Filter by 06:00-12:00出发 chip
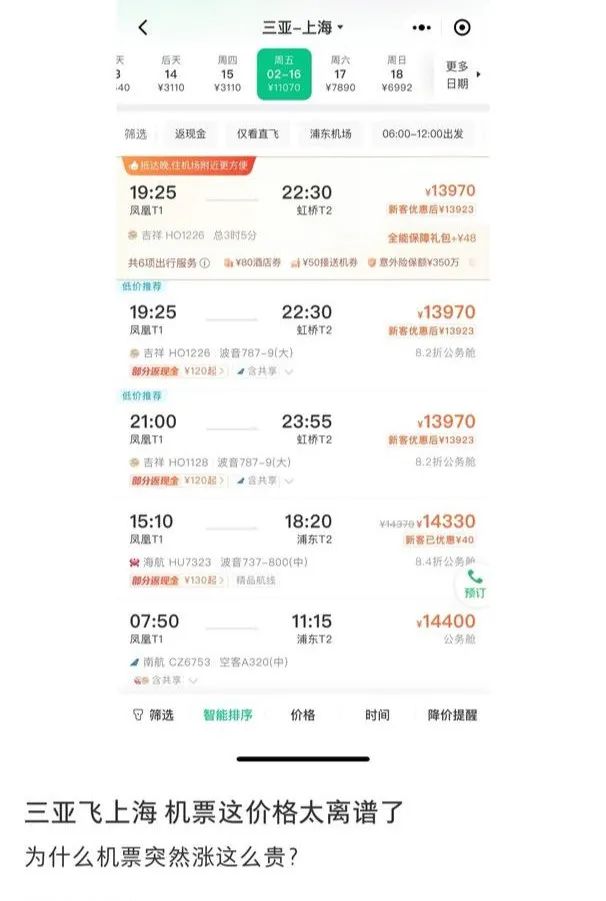This screenshot has height=901, width=606. coord(422,133)
